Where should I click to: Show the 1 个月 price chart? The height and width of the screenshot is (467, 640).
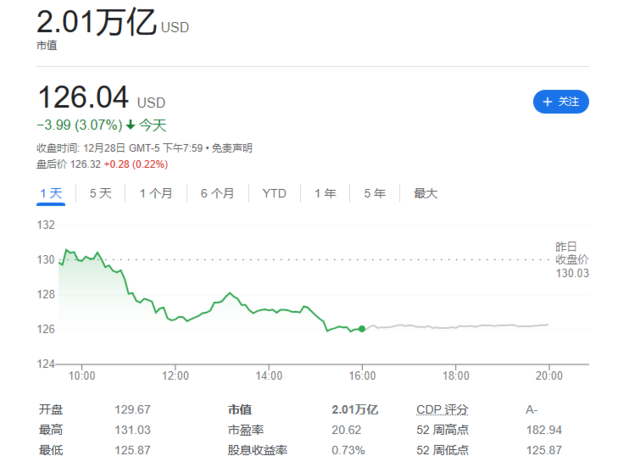156,193
